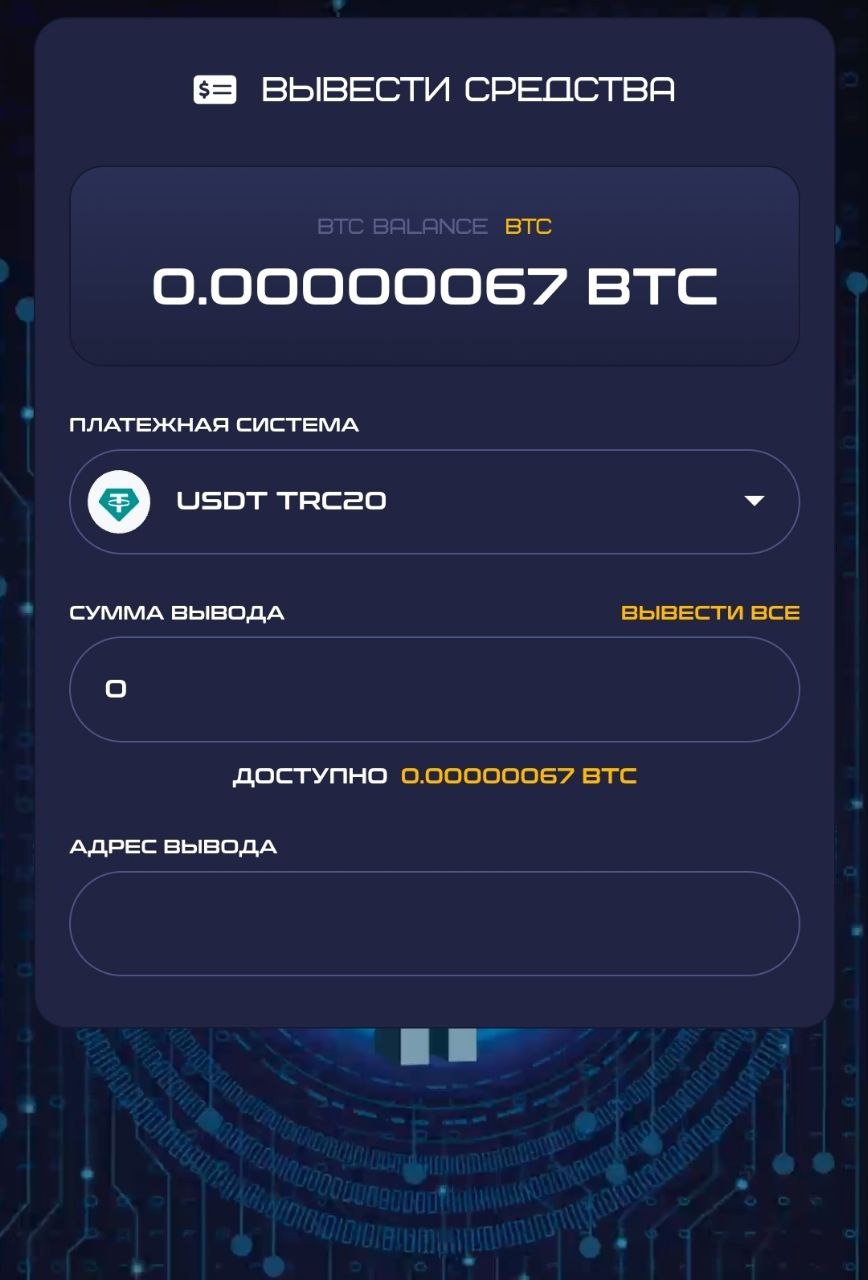Focus the Адрес вывода address field

point(434,924)
